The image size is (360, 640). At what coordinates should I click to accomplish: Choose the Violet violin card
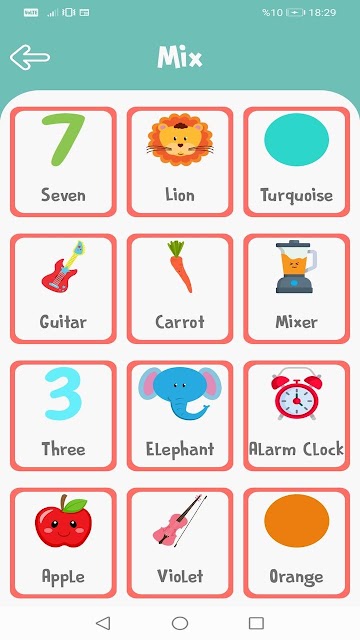[180, 543]
